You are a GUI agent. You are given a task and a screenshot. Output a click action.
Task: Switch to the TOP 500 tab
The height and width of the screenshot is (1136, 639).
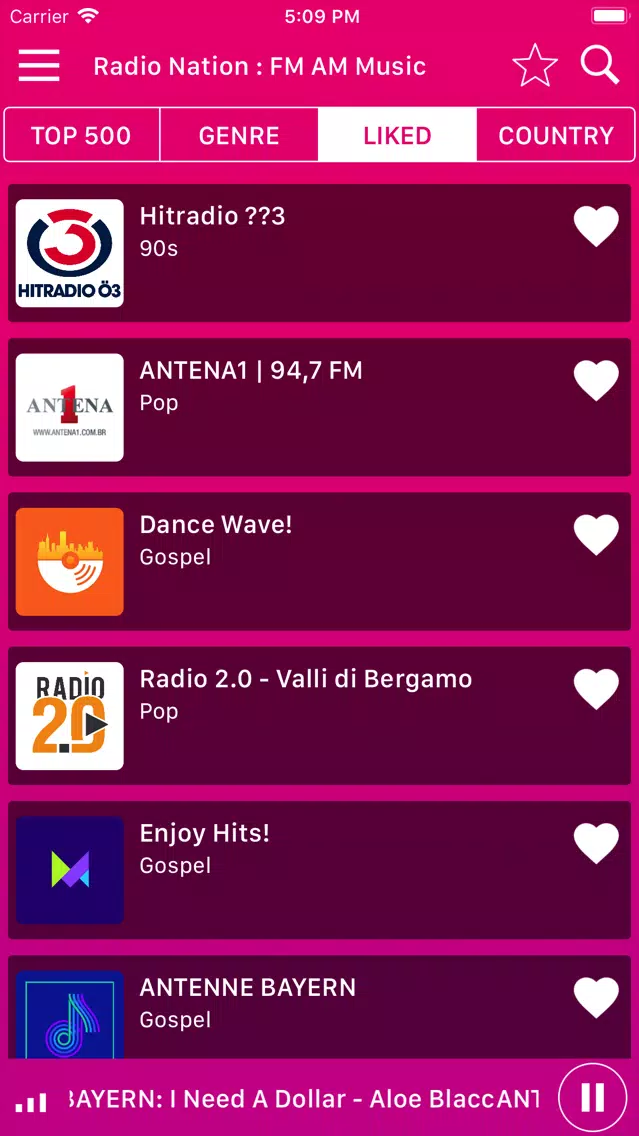click(x=81, y=135)
